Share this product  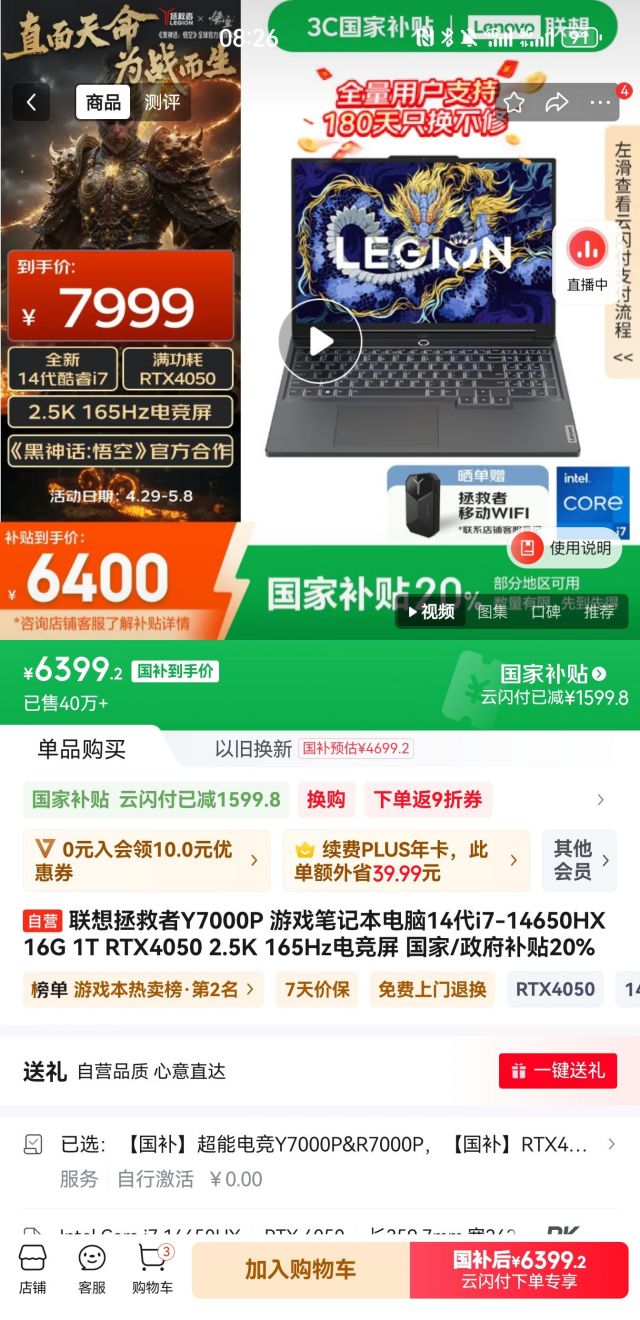click(x=556, y=102)
